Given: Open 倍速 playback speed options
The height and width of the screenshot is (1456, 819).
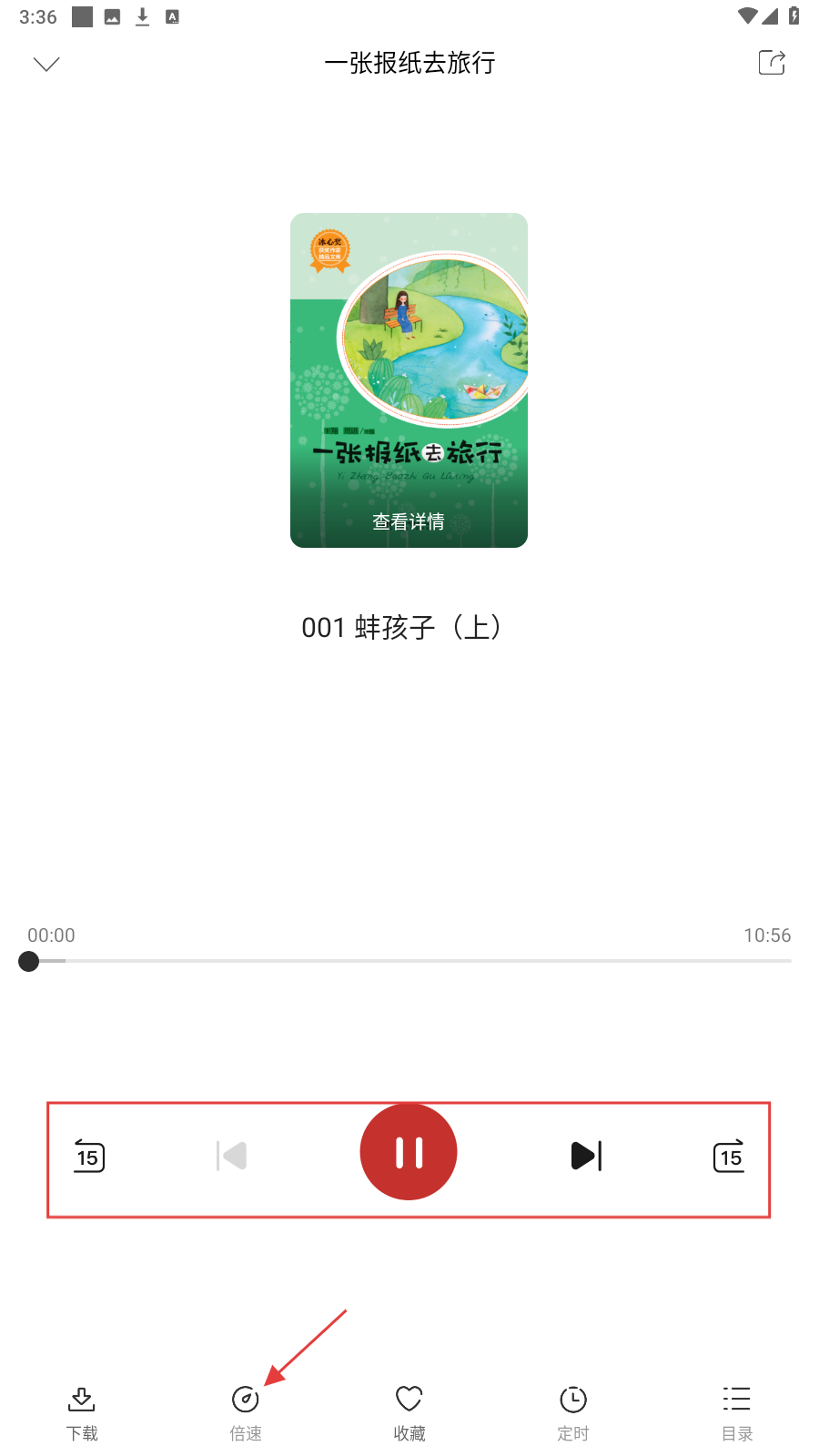Looking at the screenshot, I should coord(246,1412).
